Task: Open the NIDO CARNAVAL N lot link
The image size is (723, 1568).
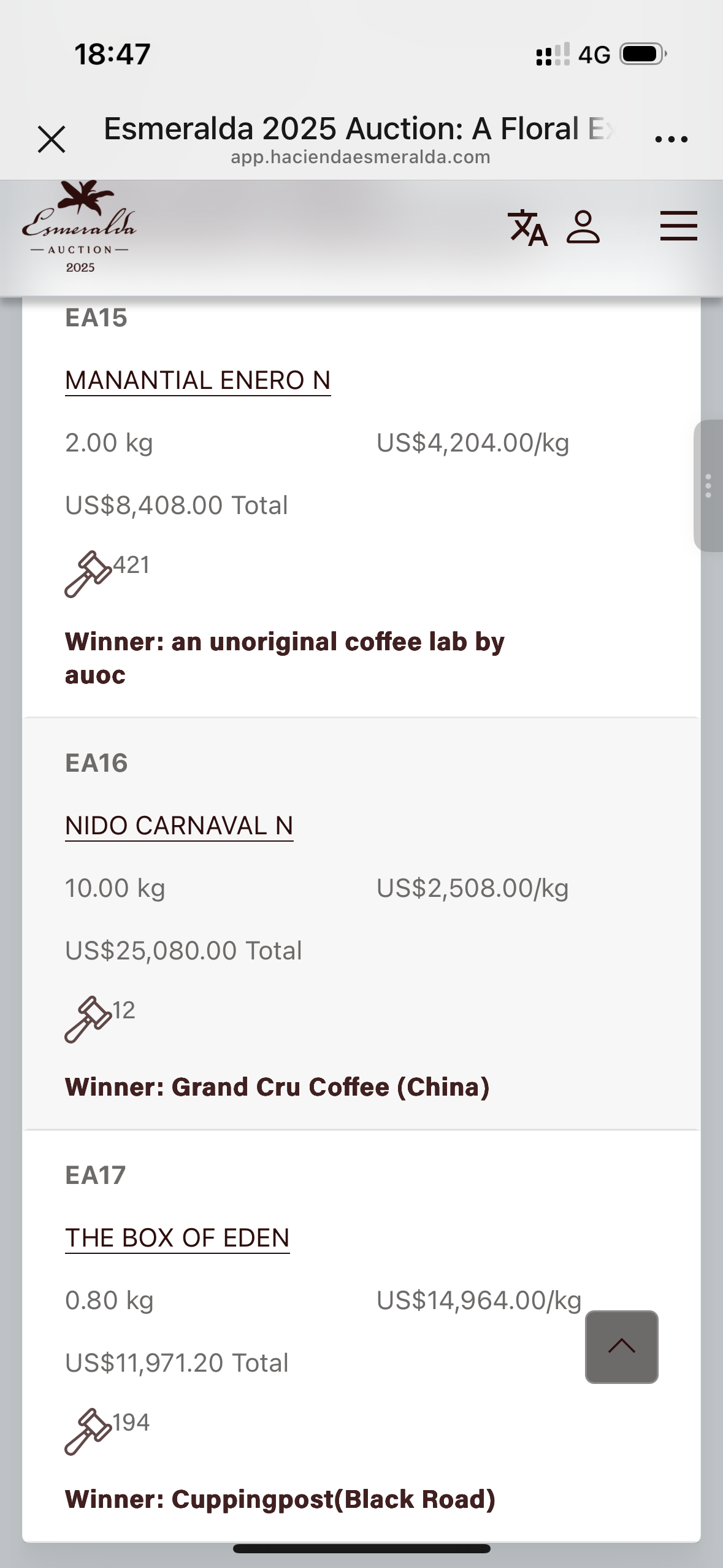Action: click(x=179, y=826)
